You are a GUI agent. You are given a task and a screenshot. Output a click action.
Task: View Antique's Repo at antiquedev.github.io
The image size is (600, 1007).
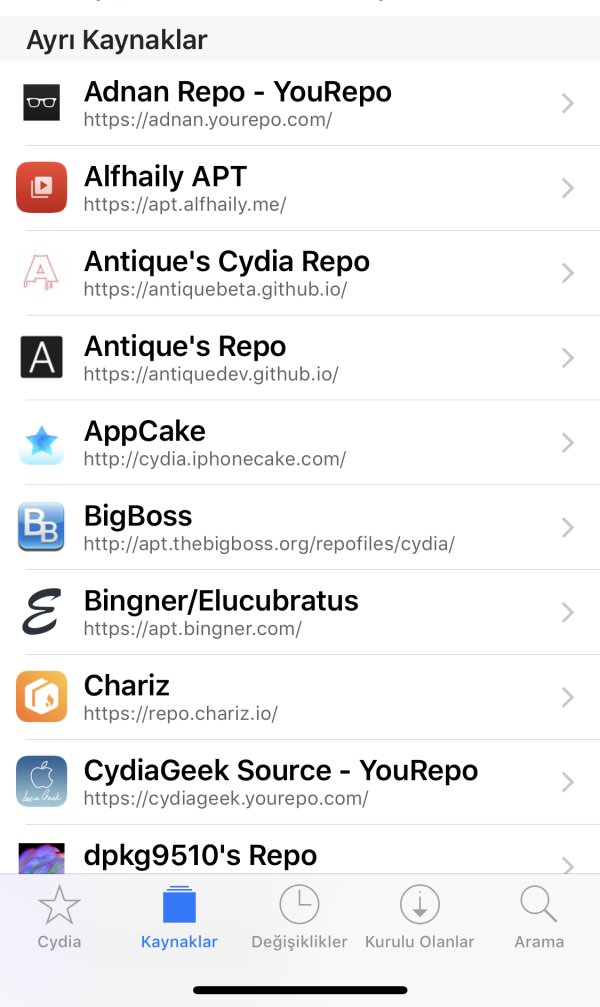pyautogui.click(x=300, y=358)
